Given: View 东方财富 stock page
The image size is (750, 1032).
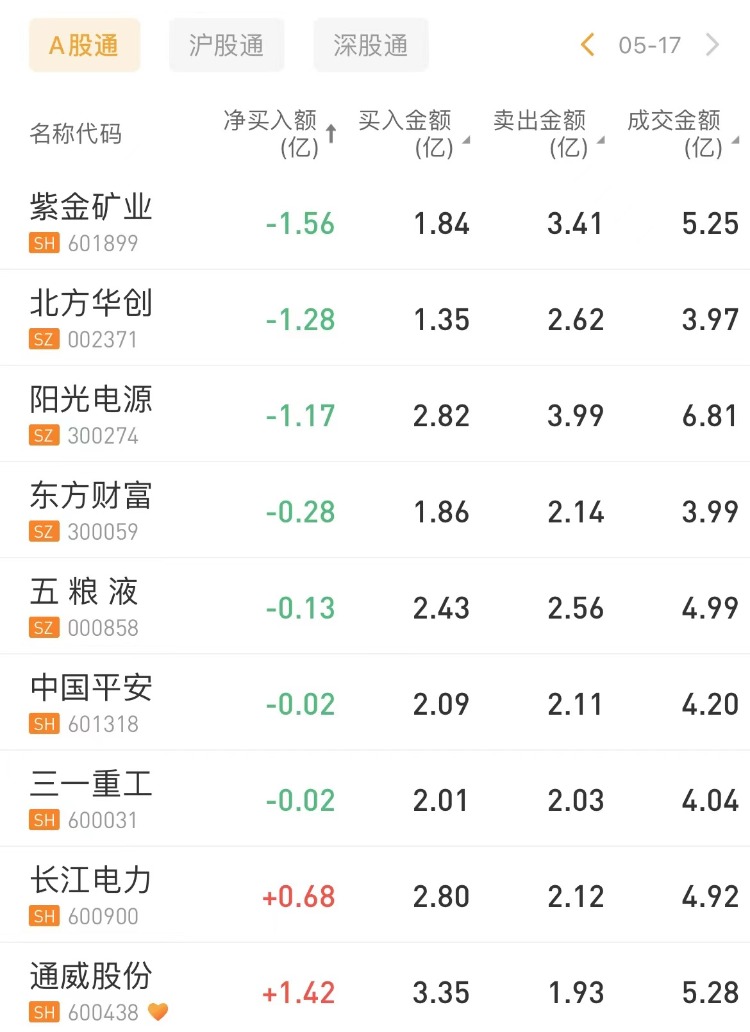Looking at the screenshot, I should (x=91, y=510).
